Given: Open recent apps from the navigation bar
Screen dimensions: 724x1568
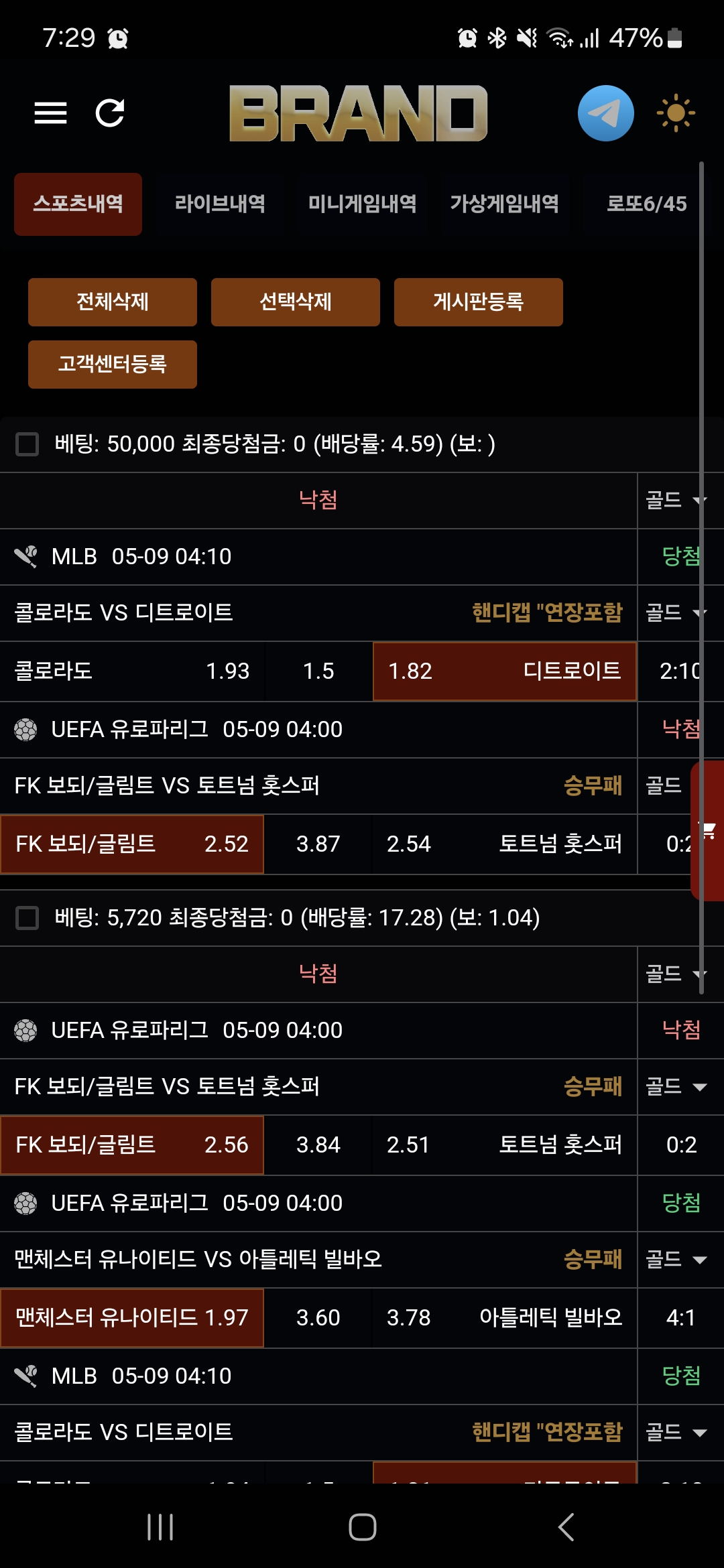Looking at the screenshot, I should (160, 1527).
